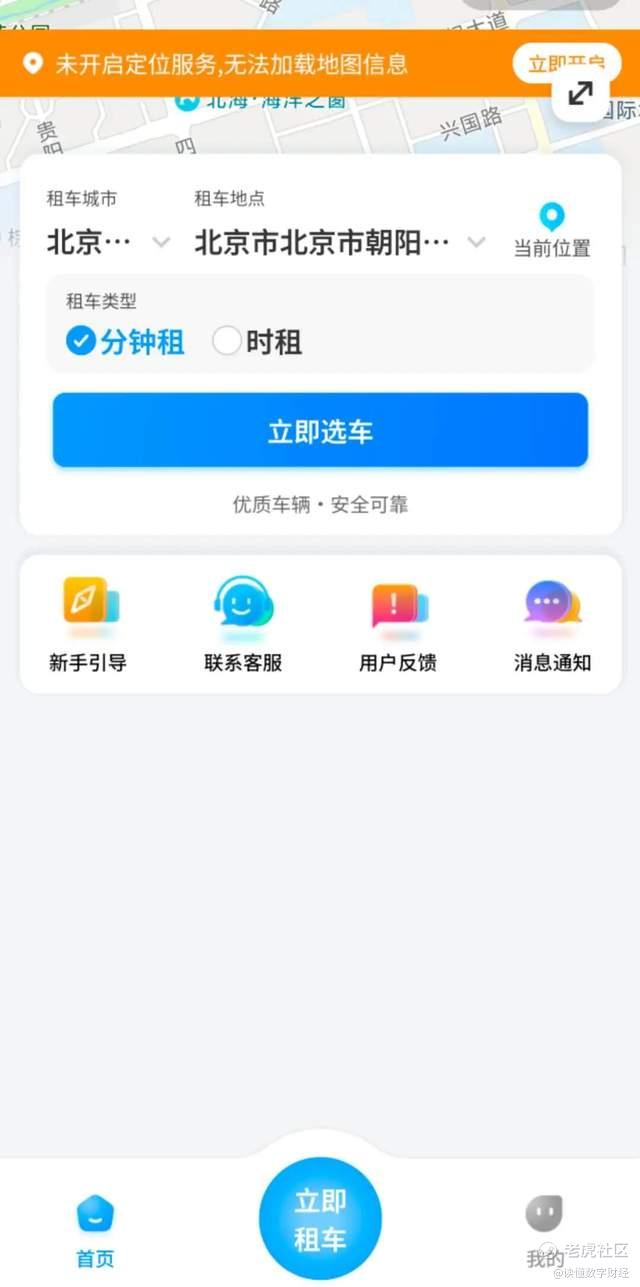The width and height of the screenshot is (640, 1287).
Task: Use 当前位置 as rental location
Action: (552, 230)
